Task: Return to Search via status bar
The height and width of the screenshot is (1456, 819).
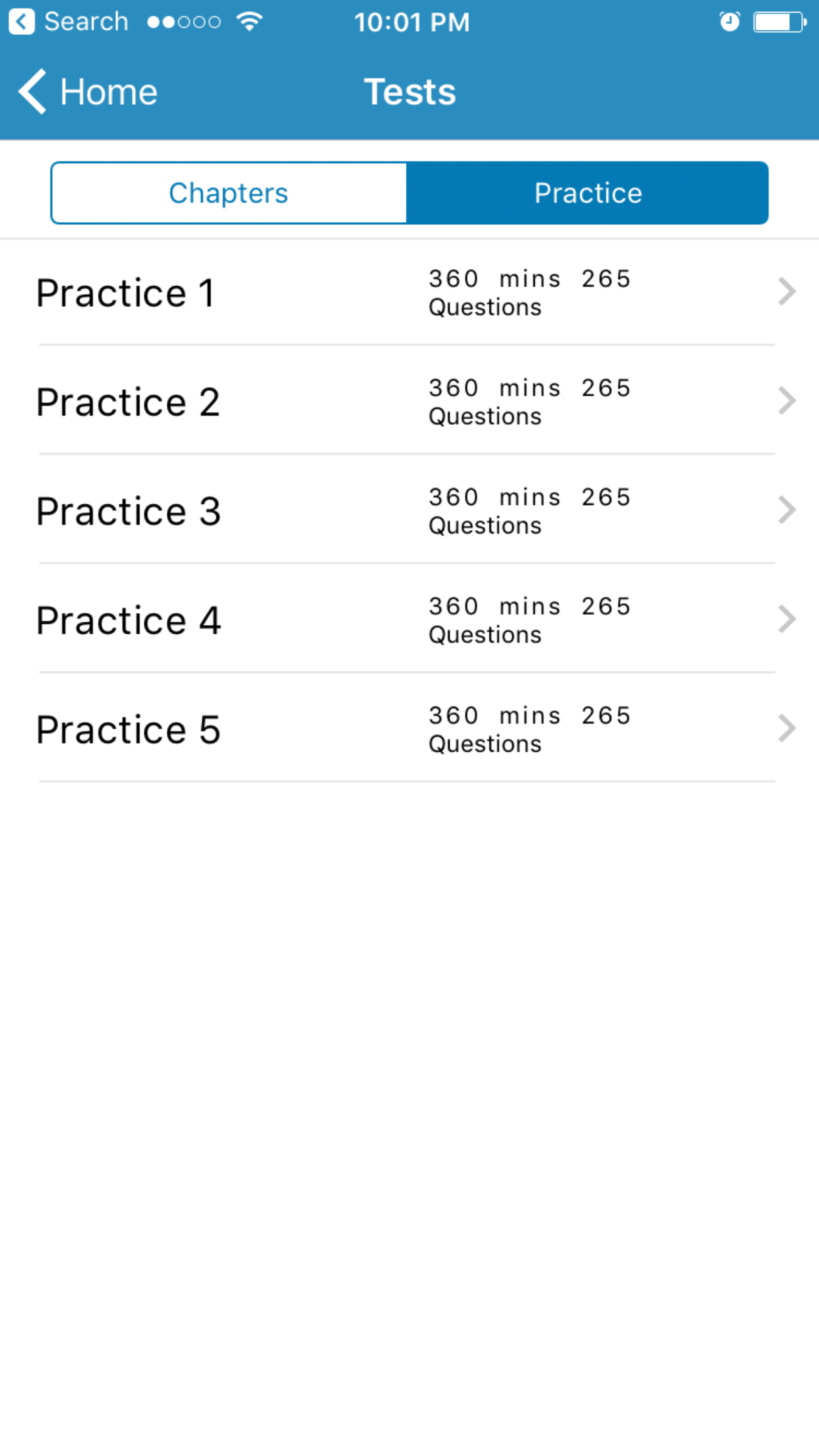Action: [x=69, y=22]
